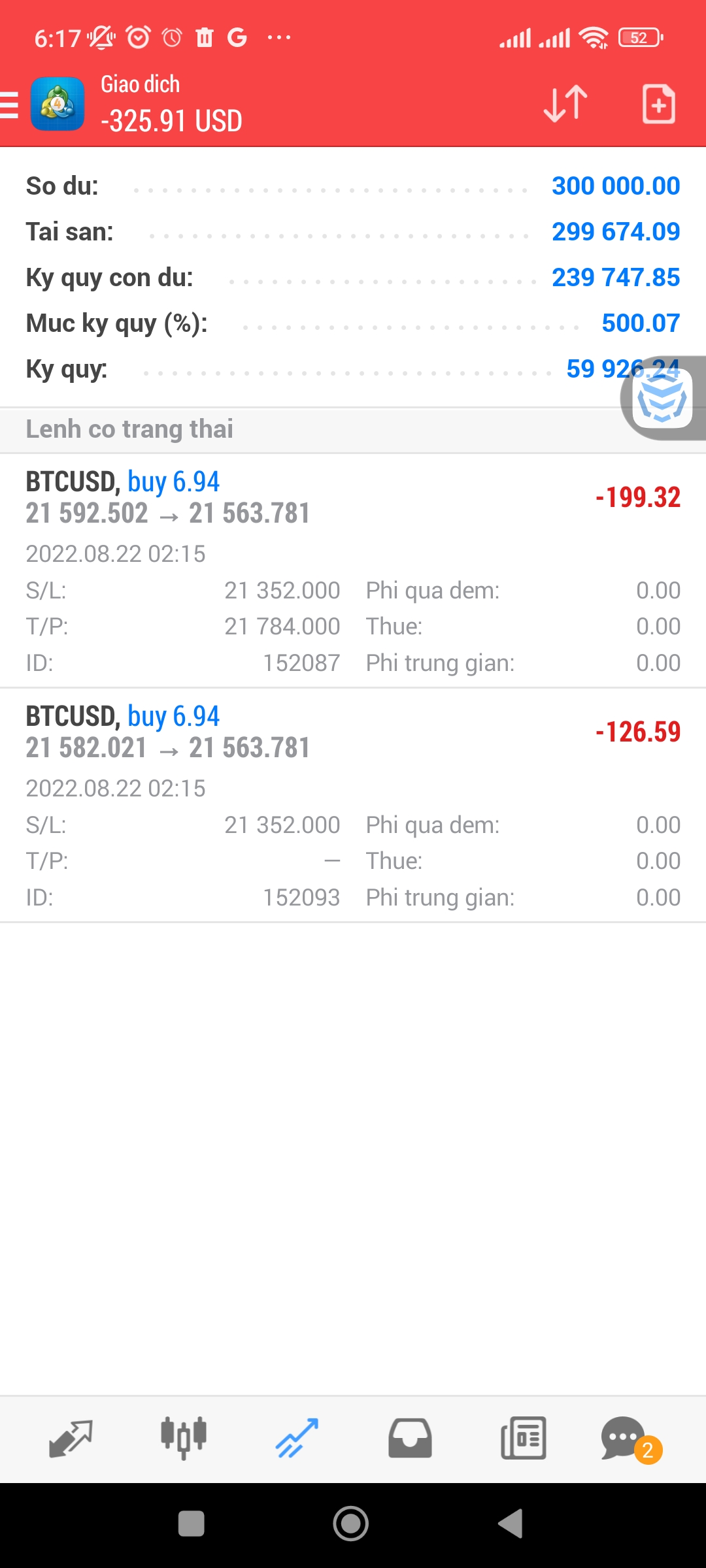Select the Trade tab
Image resolution: width=706 pixels, height=1568 pixels.
click(297, 1439)
